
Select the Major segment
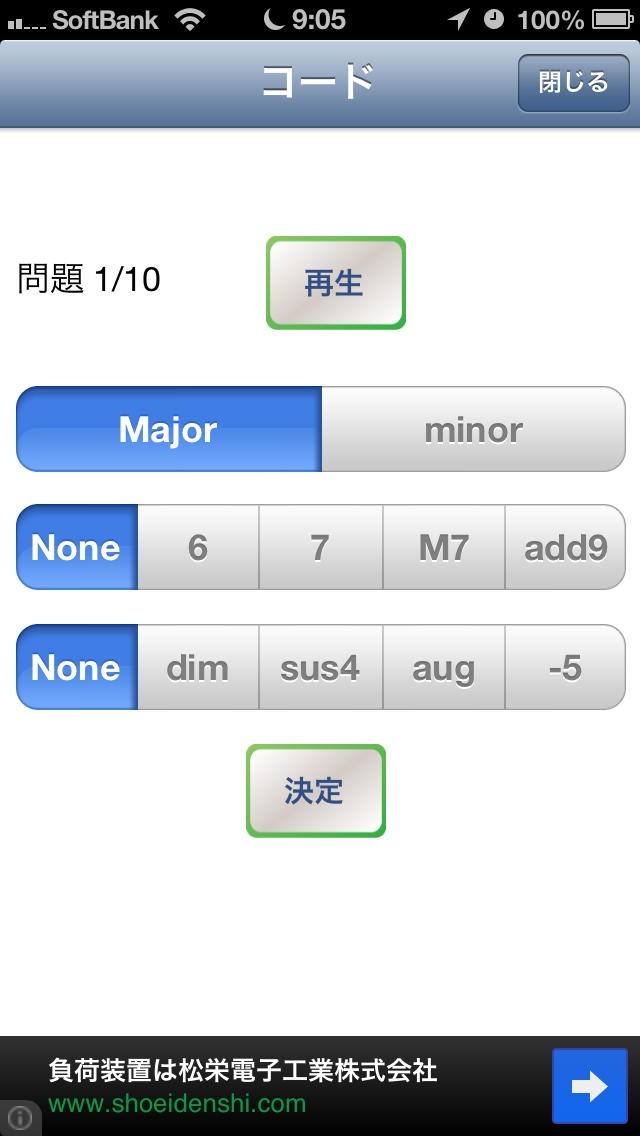point(169,429)
